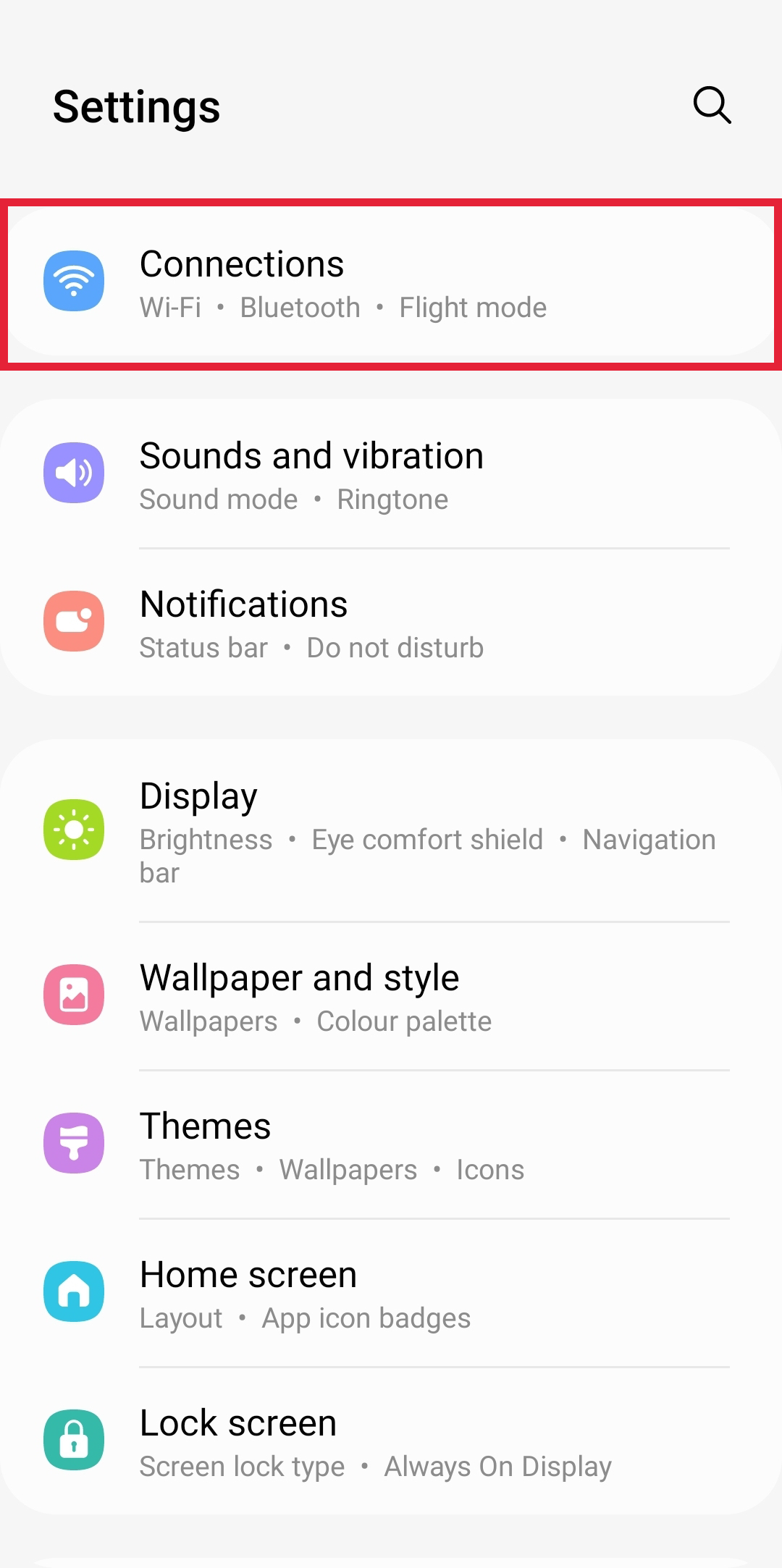This screenshot has height=1568, width=782.
Task: Tap the Sounds and vibration speaker icon
Action: tap(74, 473)
